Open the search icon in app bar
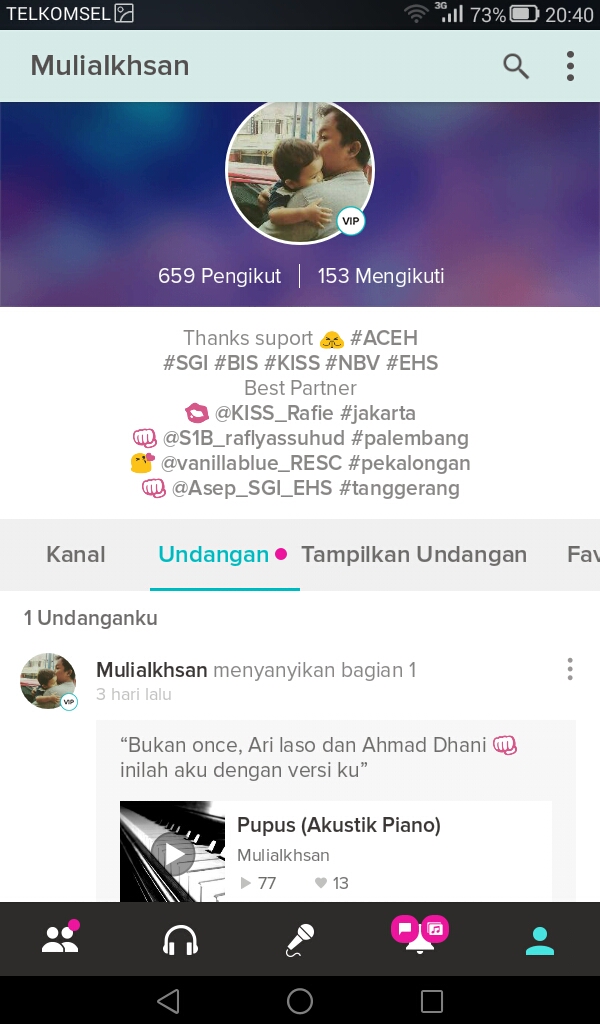600x1024 pixels. point(515,67)
